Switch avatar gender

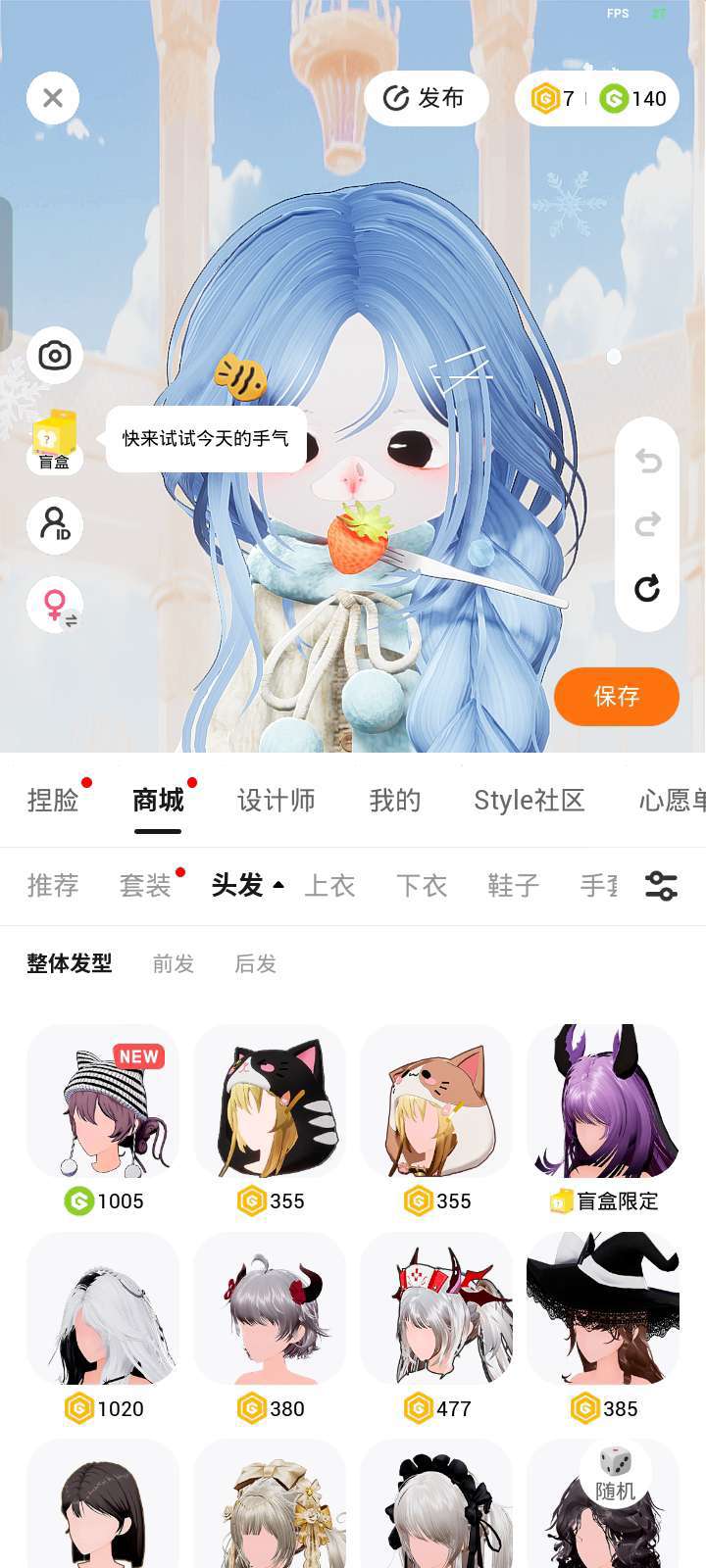click(x=55, y=605)
